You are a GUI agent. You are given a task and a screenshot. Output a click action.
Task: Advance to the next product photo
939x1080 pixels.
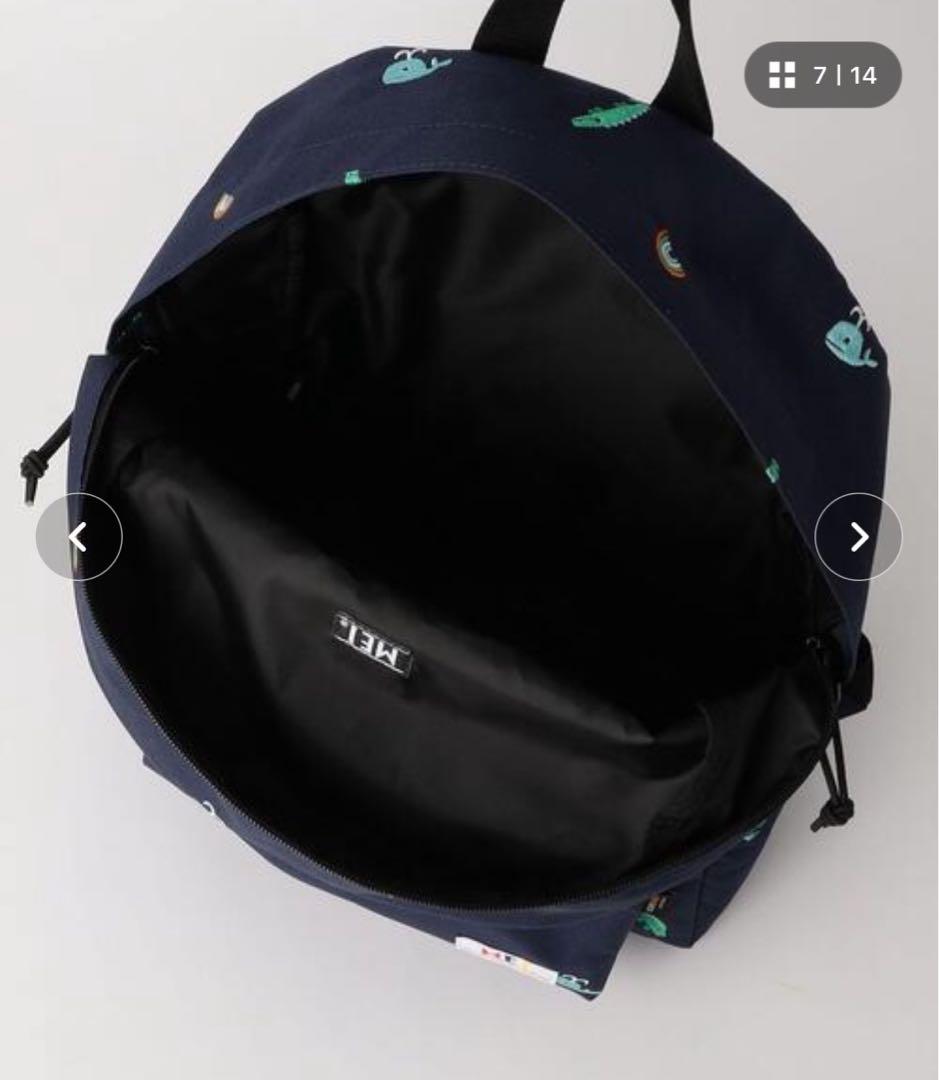[x=858, y=537]
